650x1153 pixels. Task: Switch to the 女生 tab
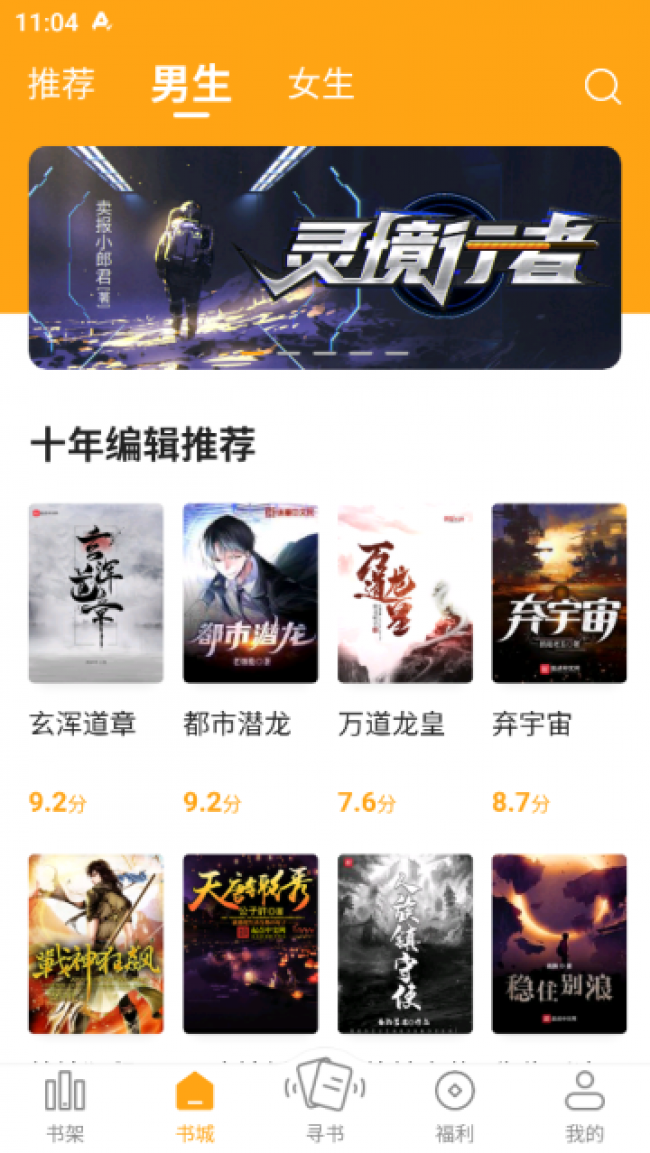click(x=321, y=83)
